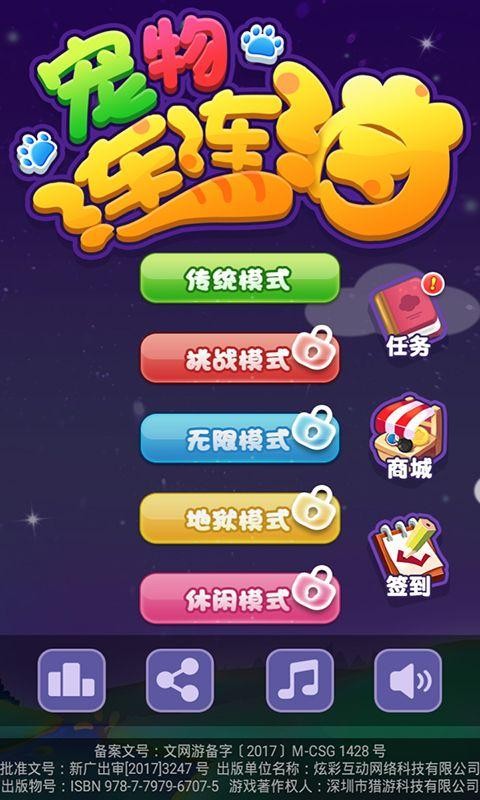Open the 签到 daily check-in

(x=408, y=557)
